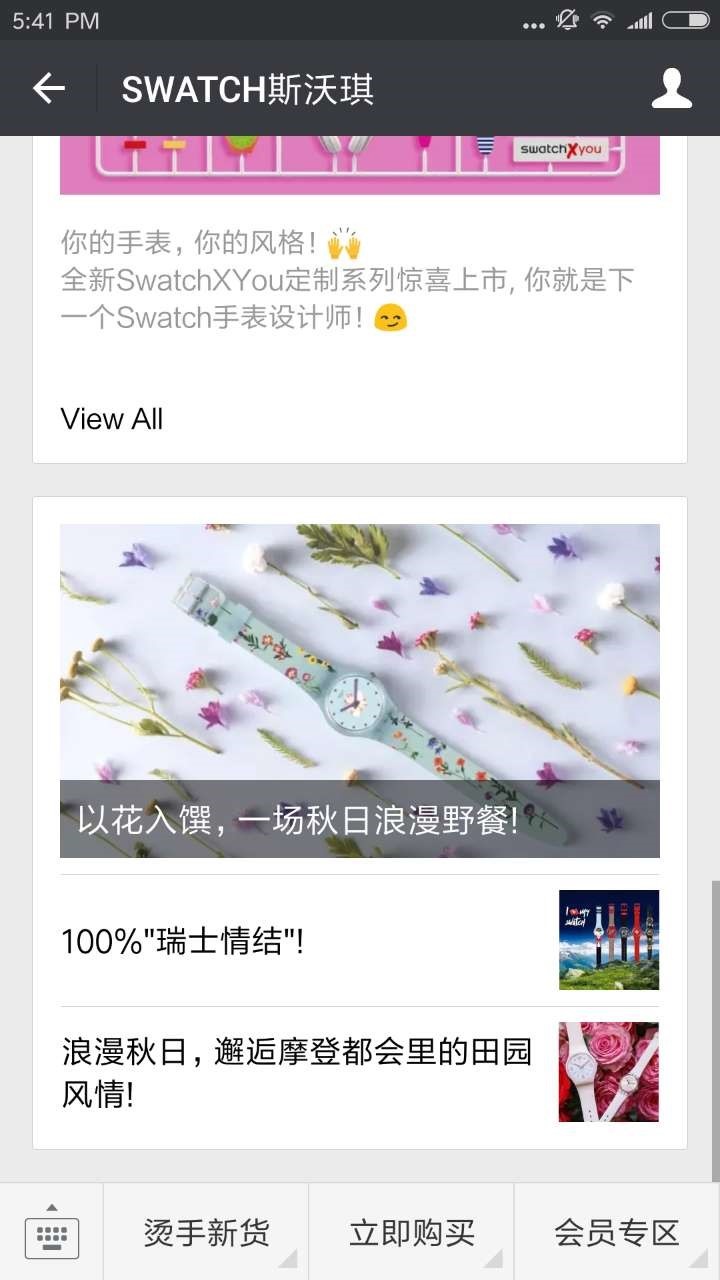
Task: Open the 浪漫秋日 田园风情 article
Action: point(359,1072)
